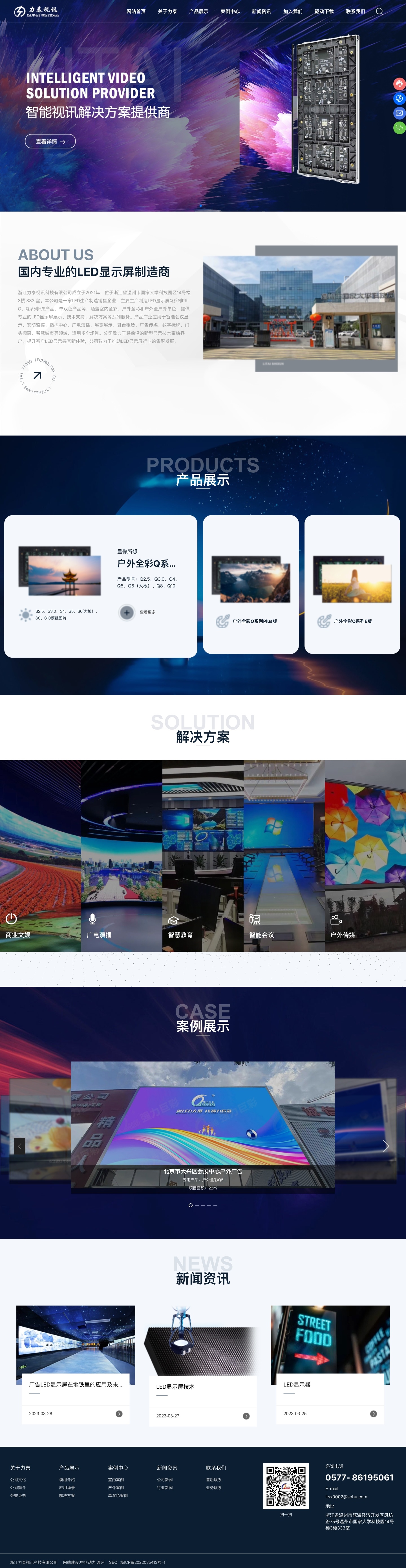The height and width of the screenshot is (1568, 406).
Task: Tap the circular arrow under About Us
Action: (x=38, y=375)
